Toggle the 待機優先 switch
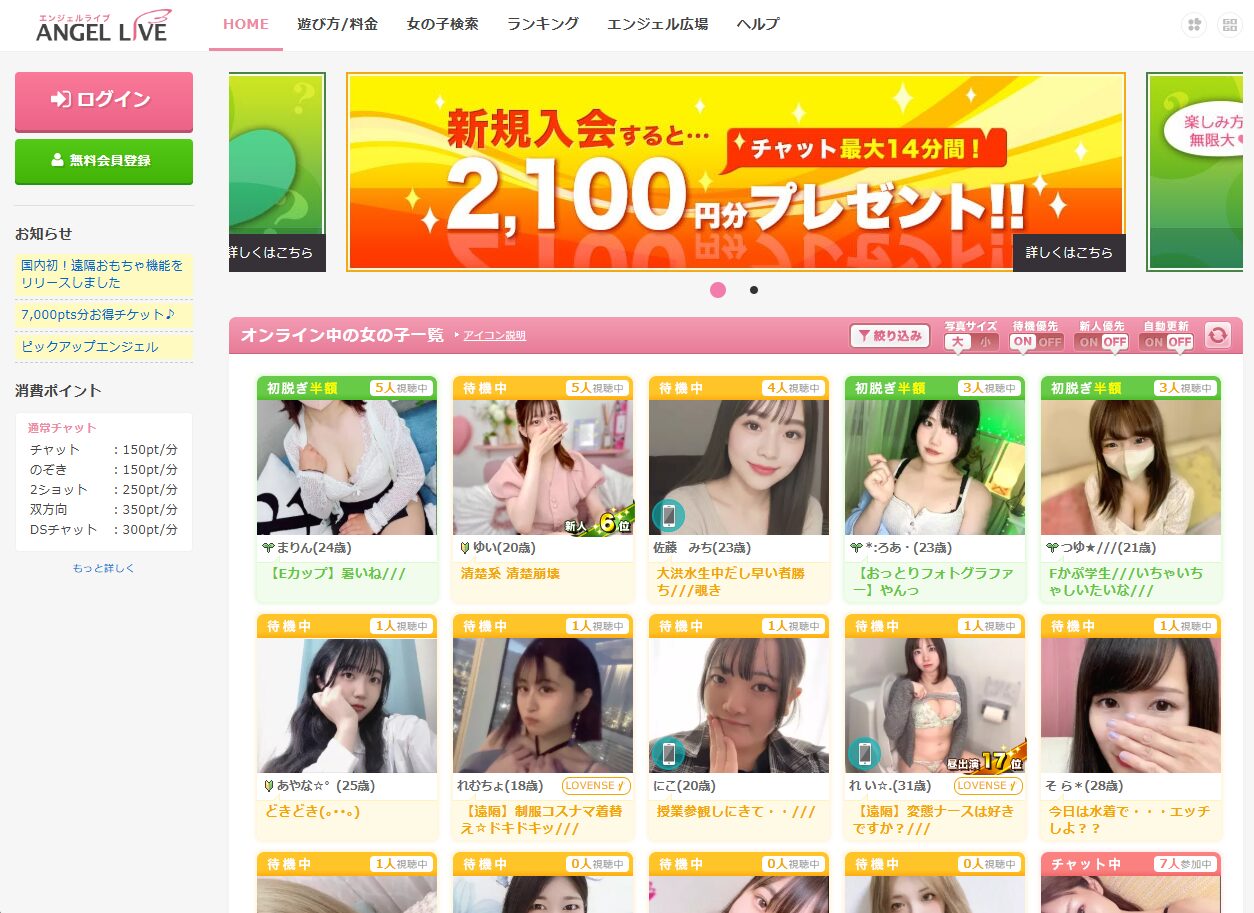Viewport: 1254px width, 913px height. click(1036, 342)
